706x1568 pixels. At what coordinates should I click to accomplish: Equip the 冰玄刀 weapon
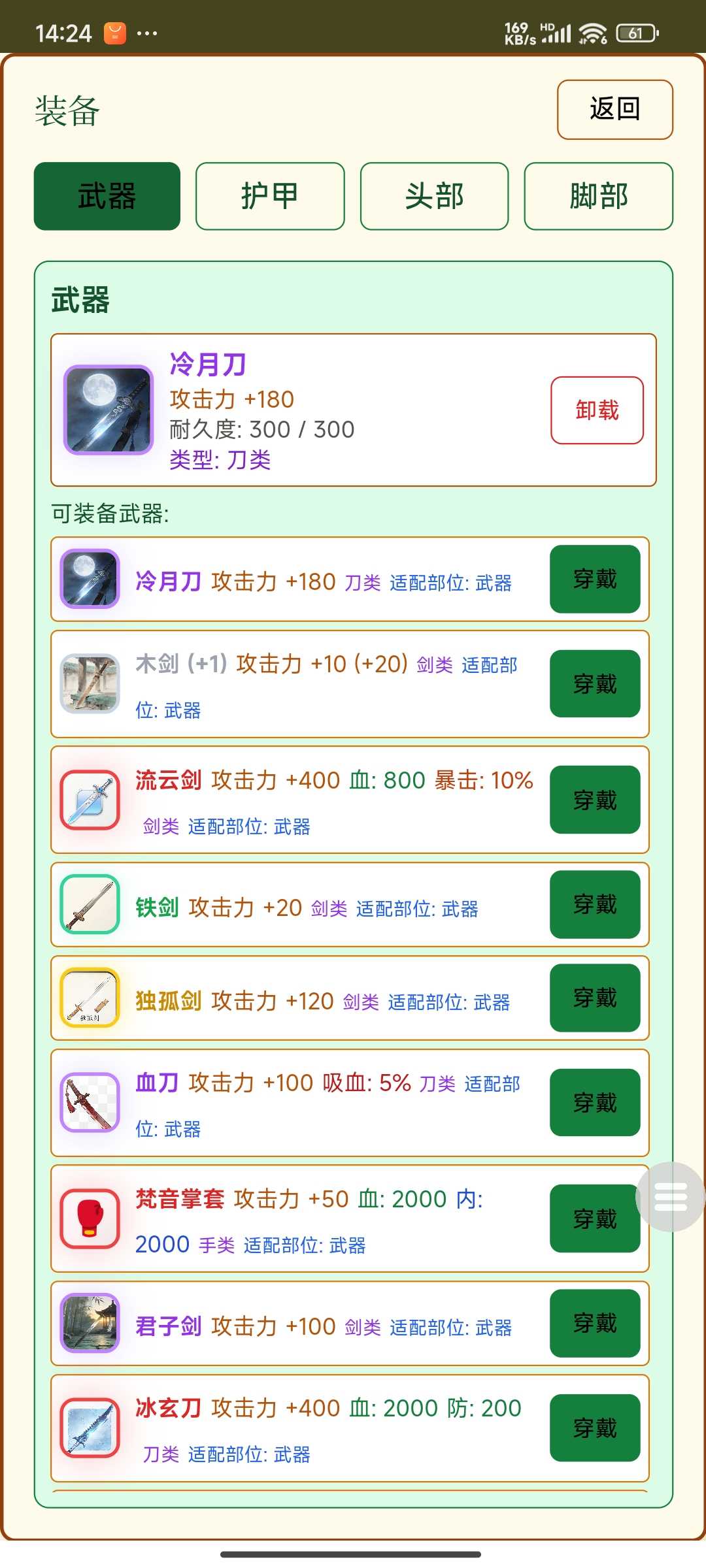[595, 1428]
